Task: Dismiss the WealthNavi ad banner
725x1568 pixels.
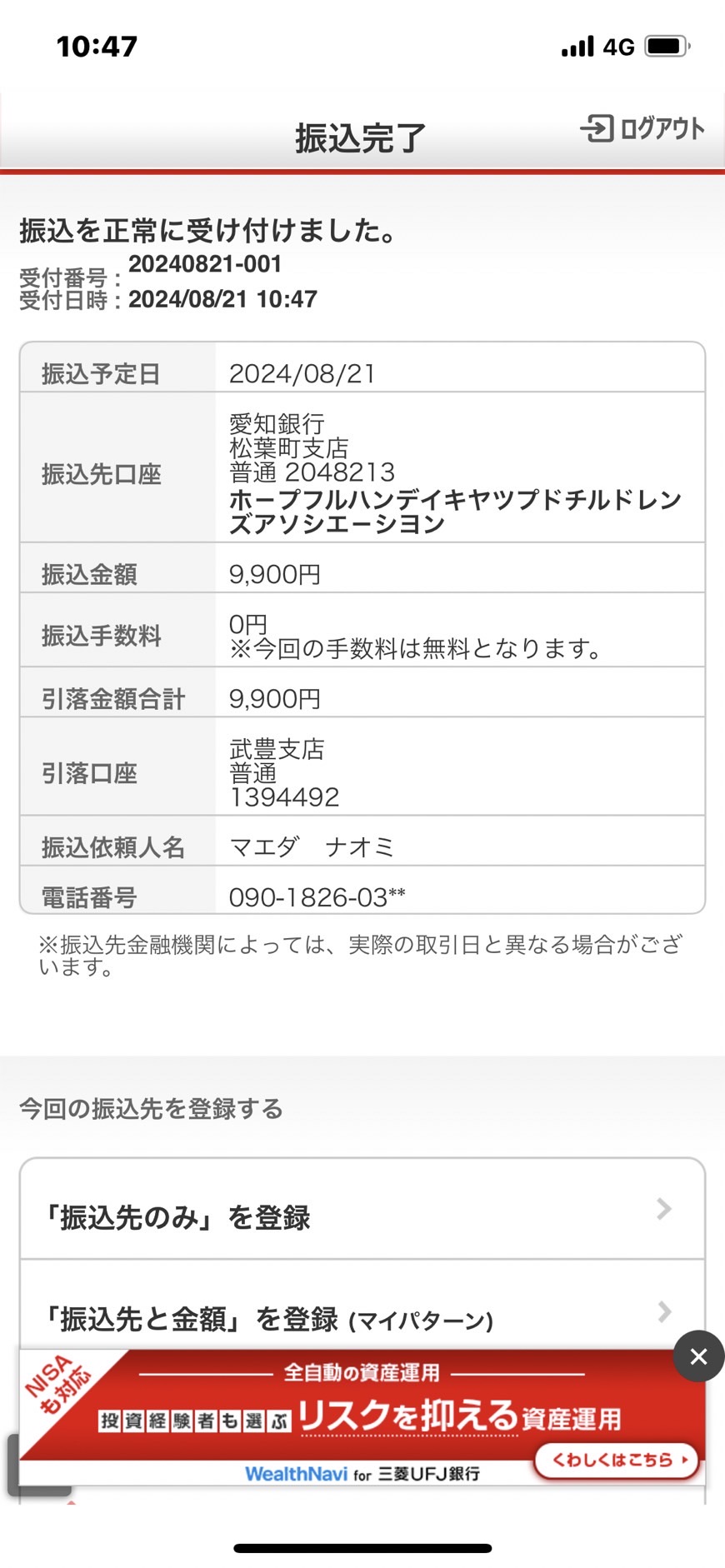Action: tap(698, 1356)
